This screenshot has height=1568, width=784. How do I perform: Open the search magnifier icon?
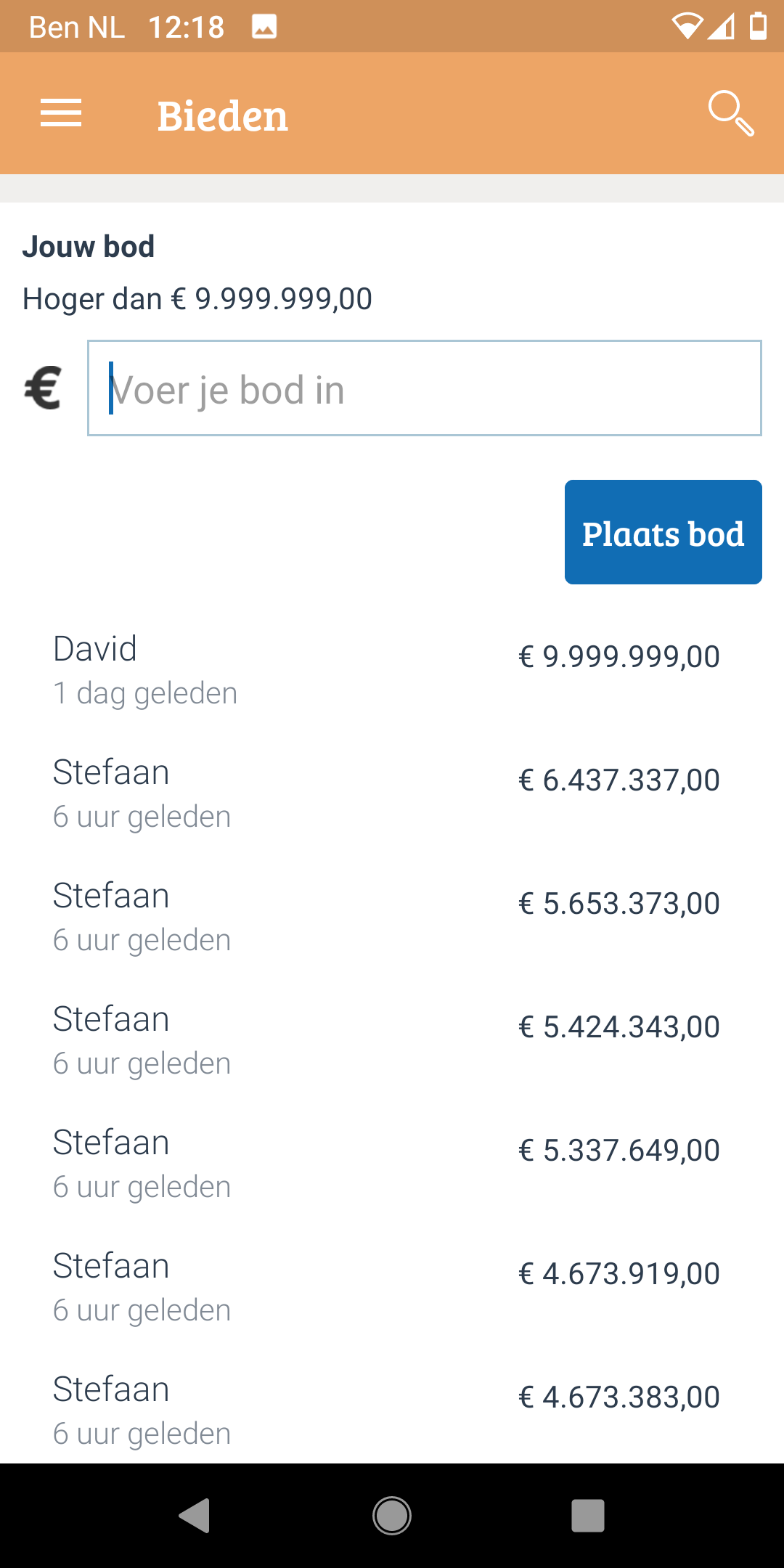[731, 114]
